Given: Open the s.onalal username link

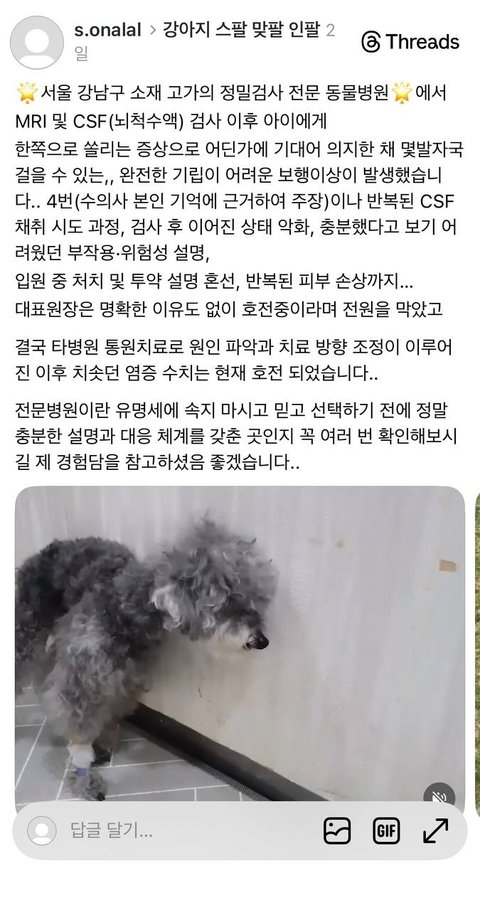Looking at the screenshot, I should pos(107,30).
